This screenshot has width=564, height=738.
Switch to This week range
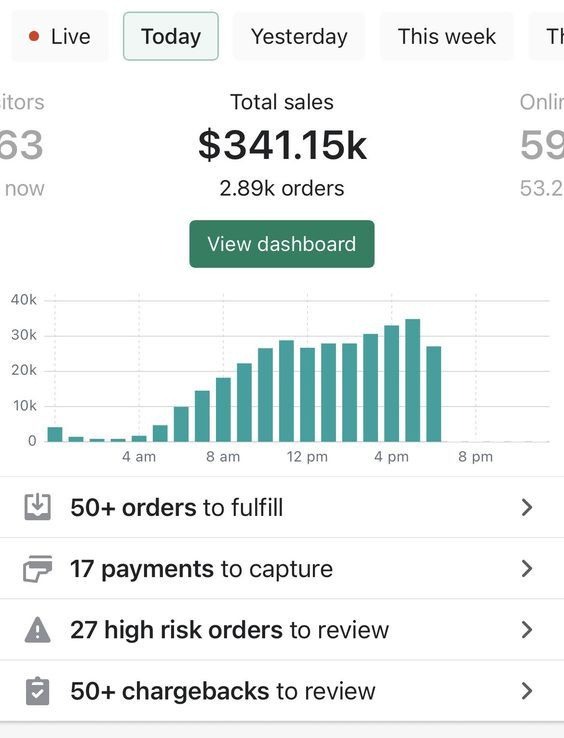[447, 37]
